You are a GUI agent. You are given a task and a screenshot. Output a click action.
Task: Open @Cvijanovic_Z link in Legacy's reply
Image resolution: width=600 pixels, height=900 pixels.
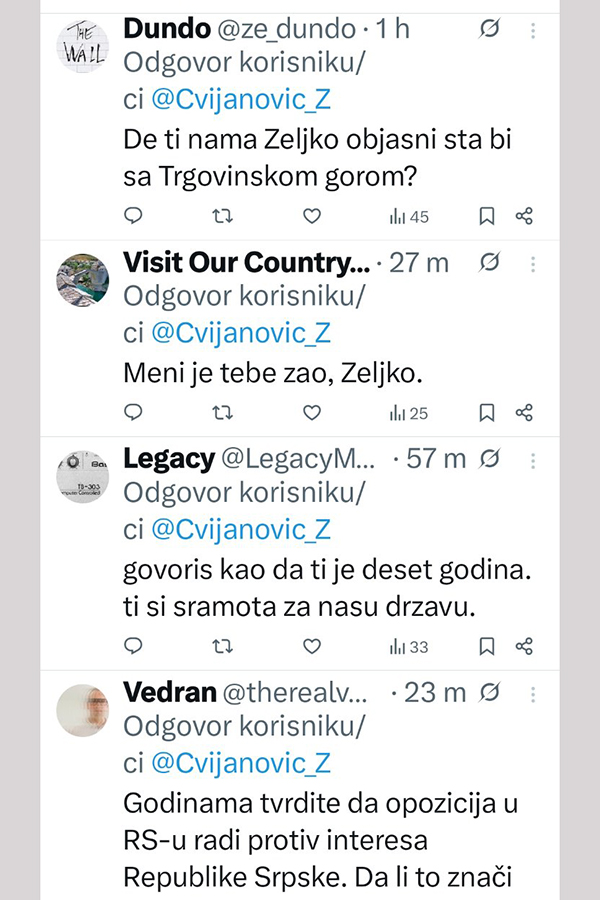click(240, 529)
